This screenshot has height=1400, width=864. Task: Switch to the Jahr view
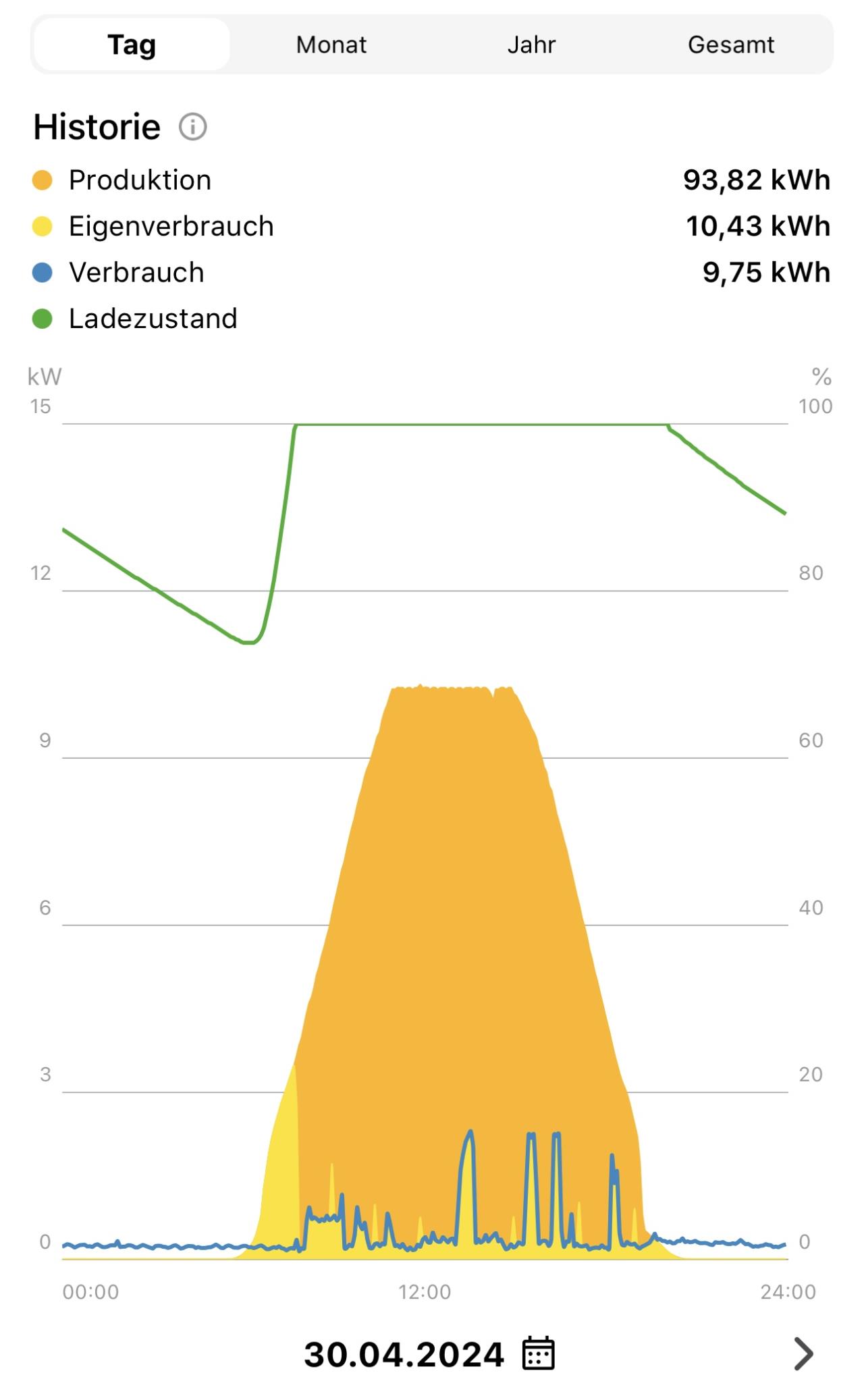[531, 45]
